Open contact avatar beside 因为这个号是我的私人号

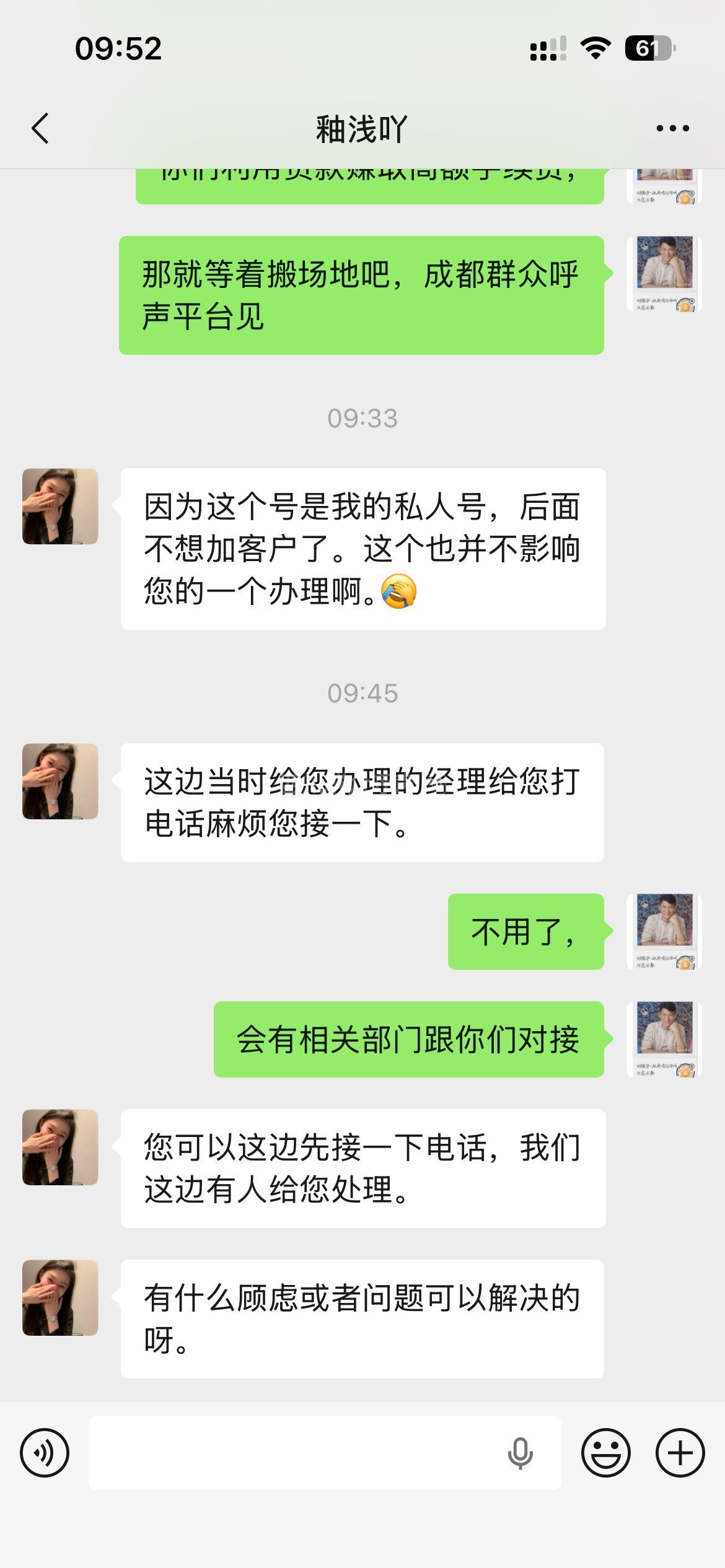[x=60, y=507]
